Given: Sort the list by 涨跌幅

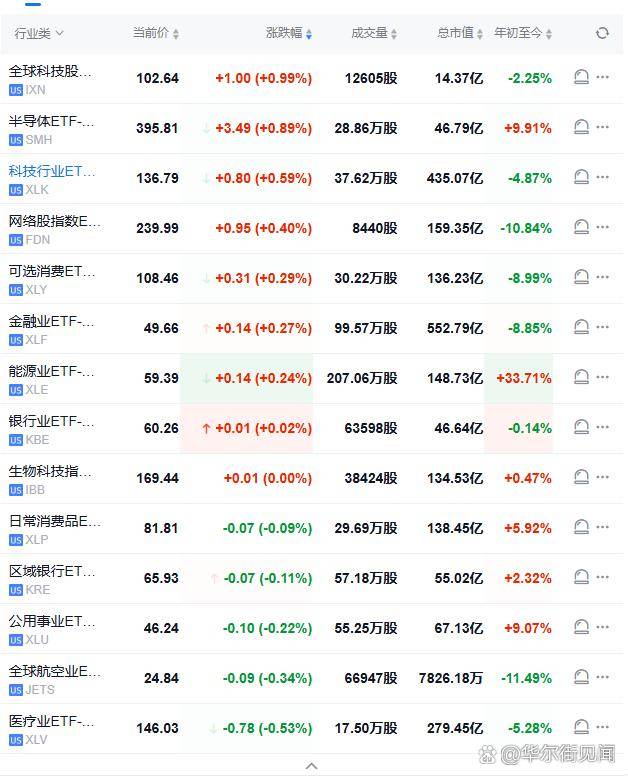Looking at the screenshot, I should 288,33.
